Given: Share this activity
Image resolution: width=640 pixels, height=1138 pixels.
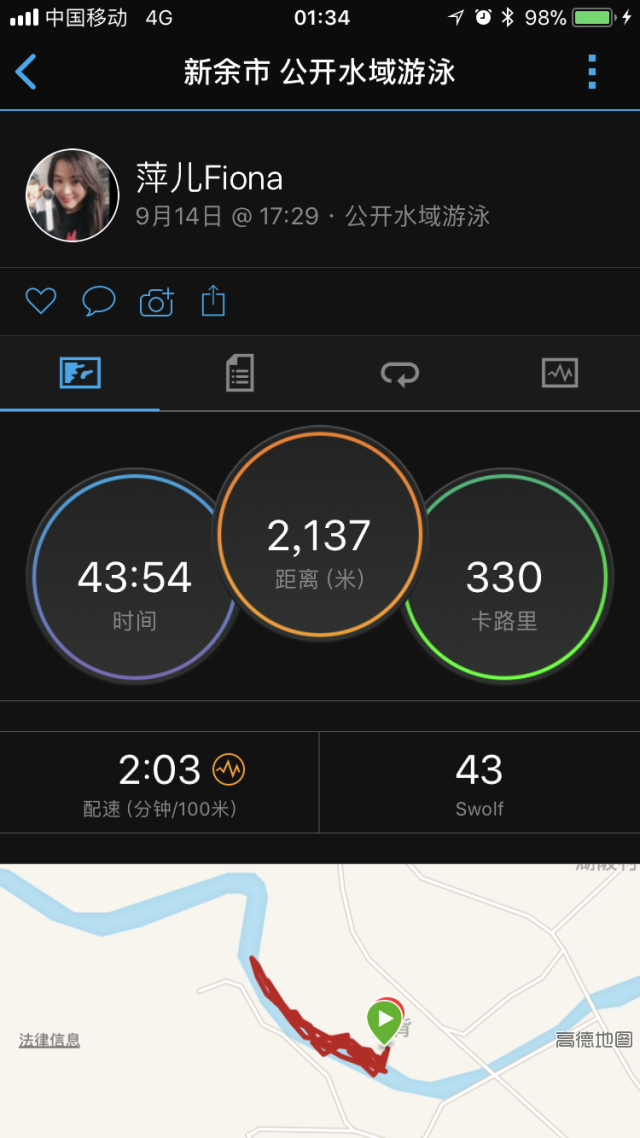Looking at the screenshot, I should 213,301.
